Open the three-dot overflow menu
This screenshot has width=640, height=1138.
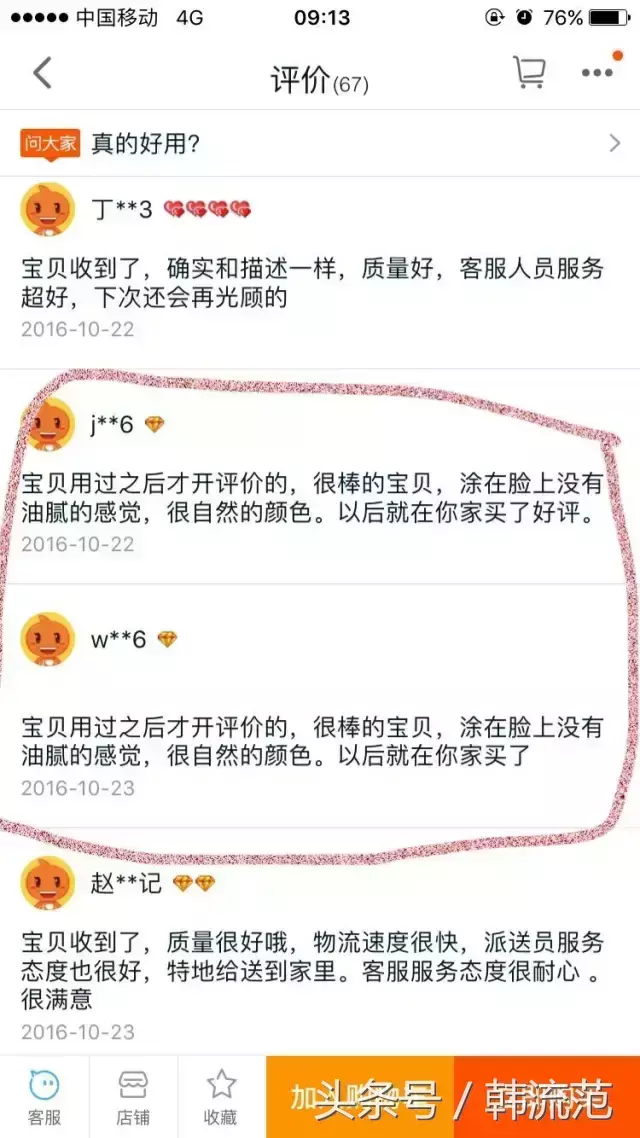pyautogui.click(x=597, y=73)
